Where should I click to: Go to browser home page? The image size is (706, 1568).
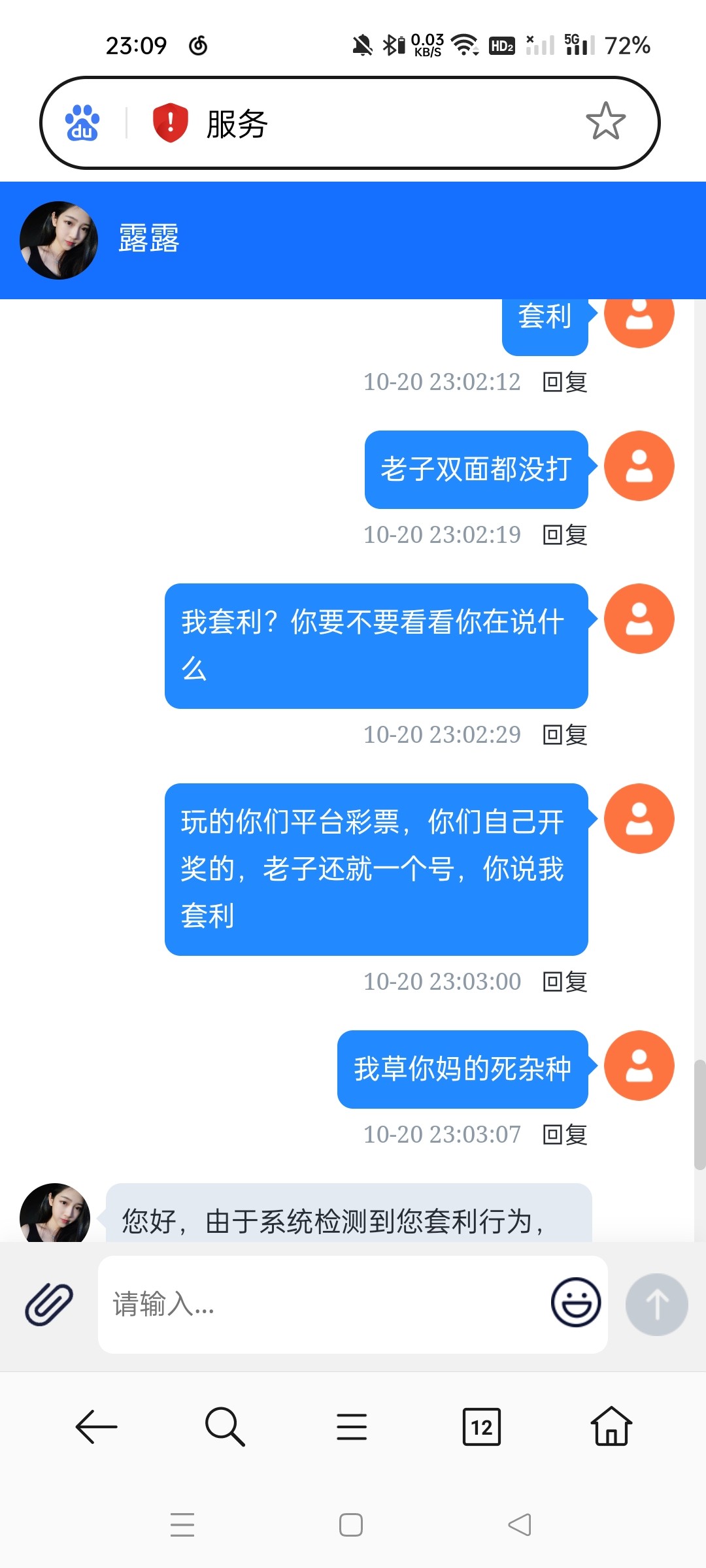click(611, 1426)
